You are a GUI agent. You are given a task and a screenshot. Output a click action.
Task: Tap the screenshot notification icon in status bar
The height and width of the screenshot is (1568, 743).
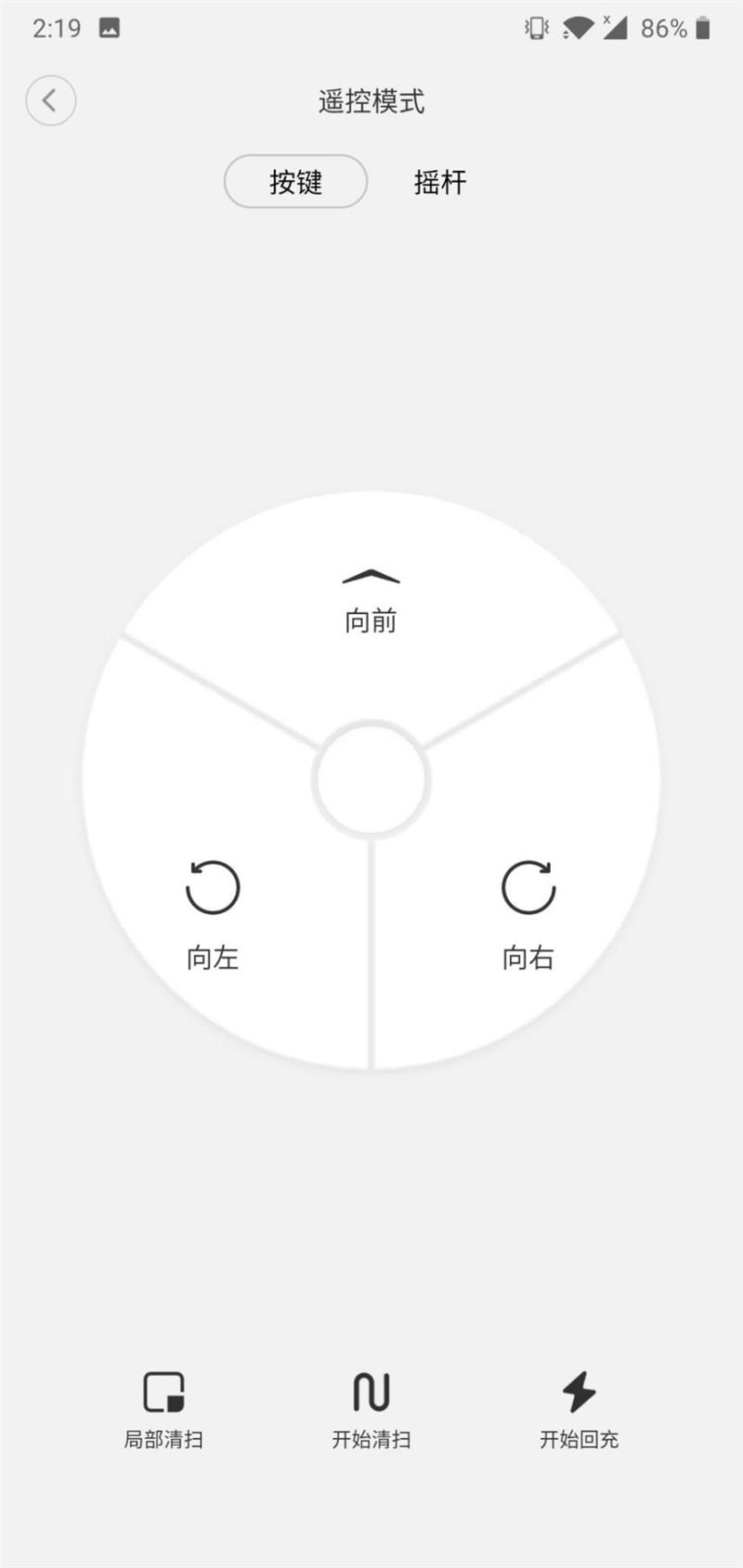[x=110, y=28]
